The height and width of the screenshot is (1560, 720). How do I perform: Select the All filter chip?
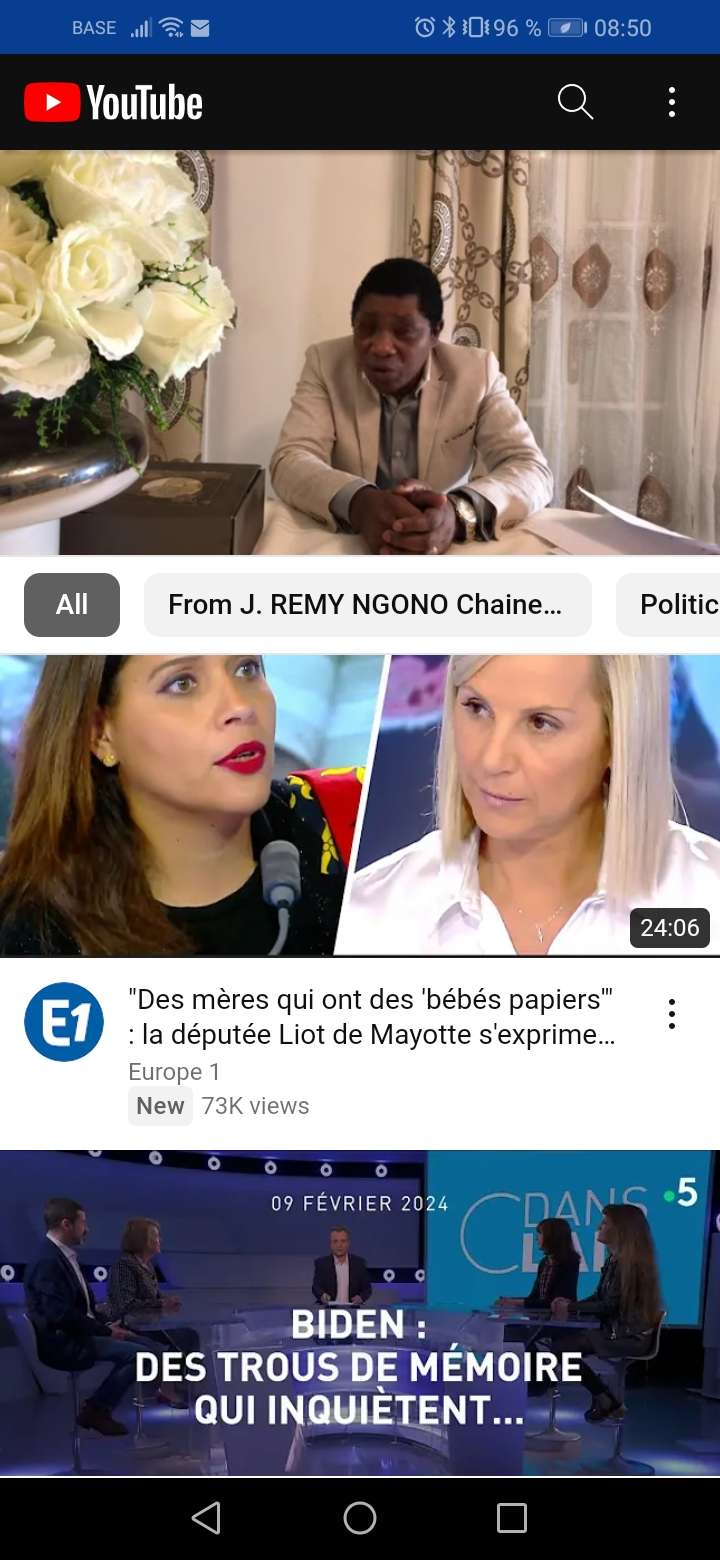click(72, 605)
